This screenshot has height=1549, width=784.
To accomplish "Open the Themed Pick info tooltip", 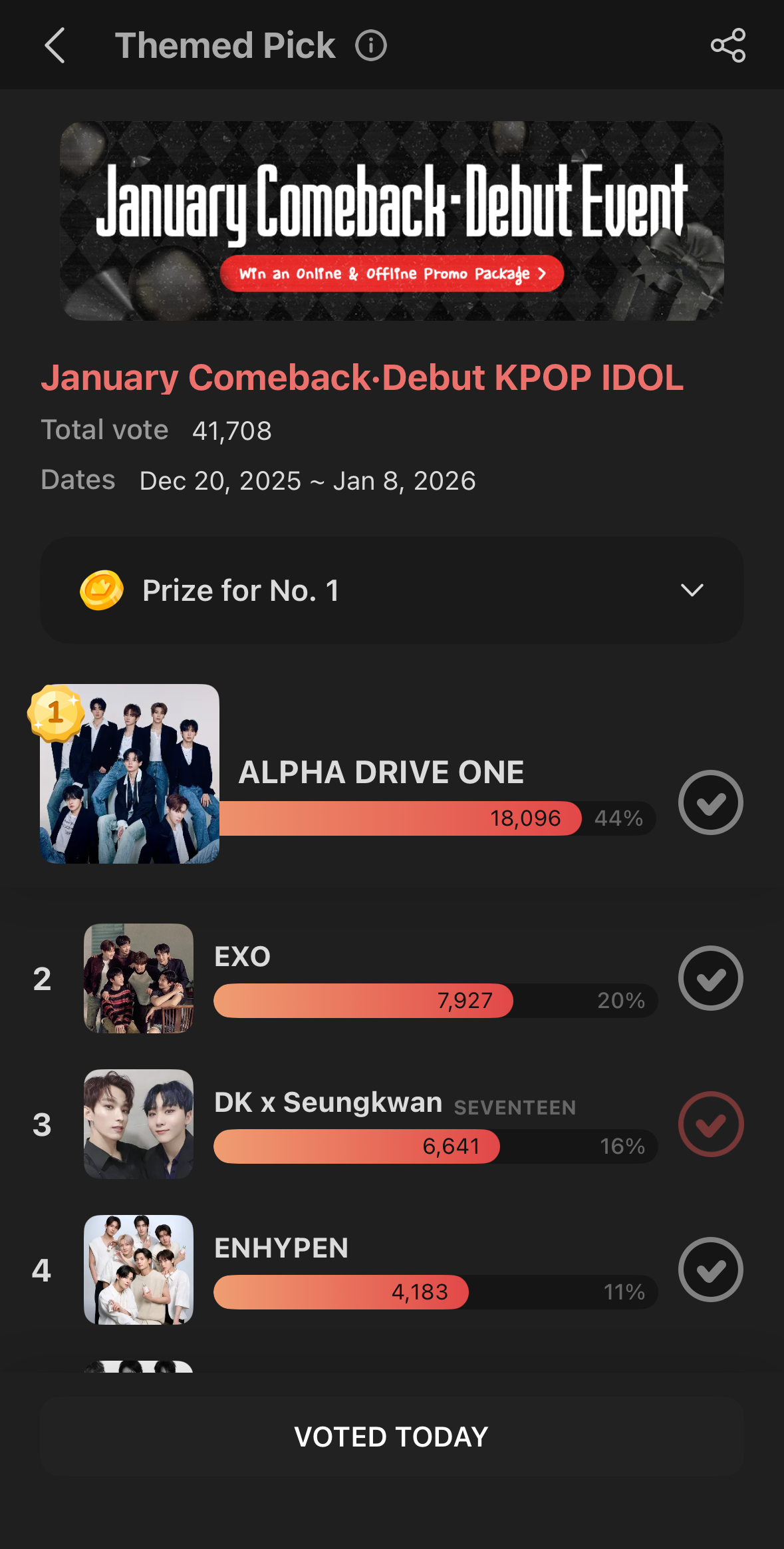I will (370, 45).
